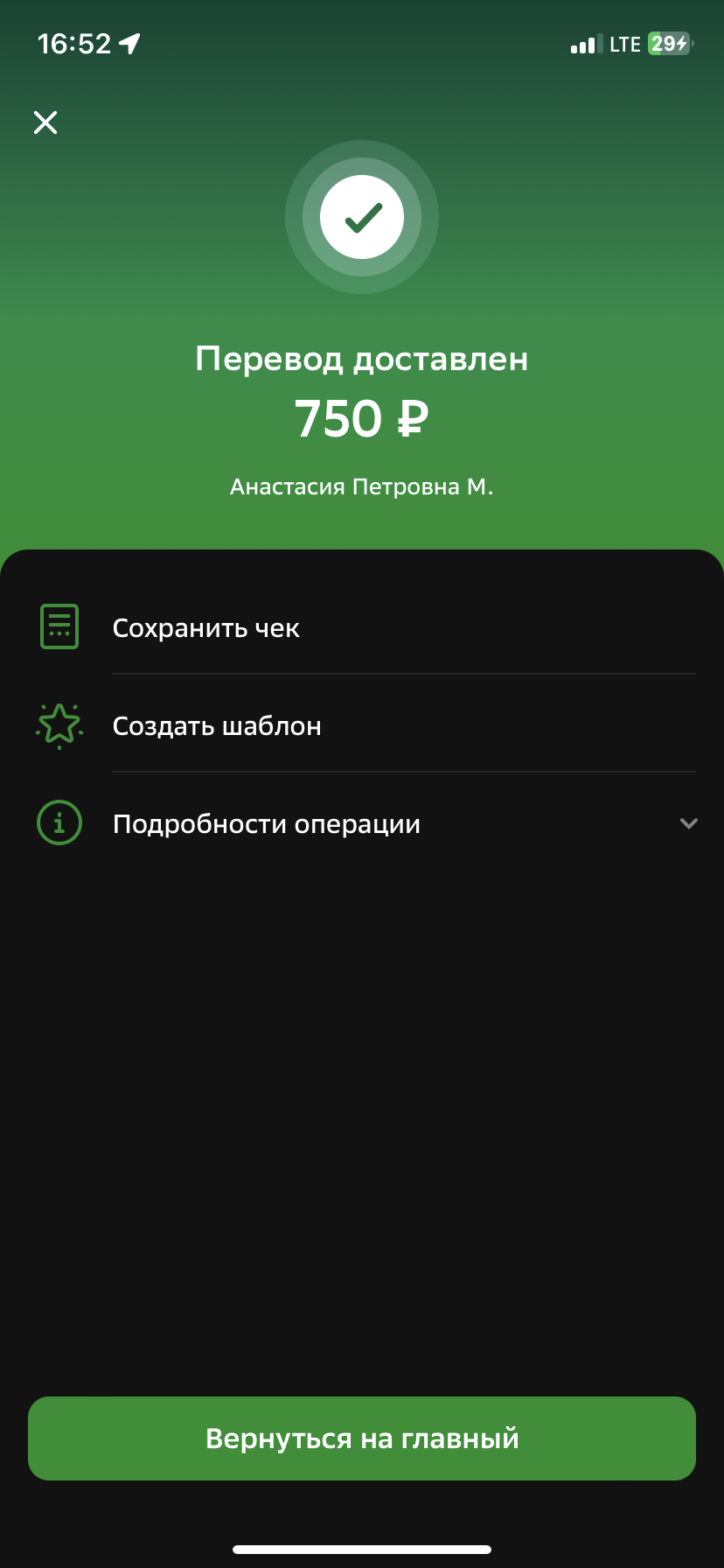Screen dimensions: 724x1568
Task: Expand Подробности операции details
Action: tap(362, 823)
